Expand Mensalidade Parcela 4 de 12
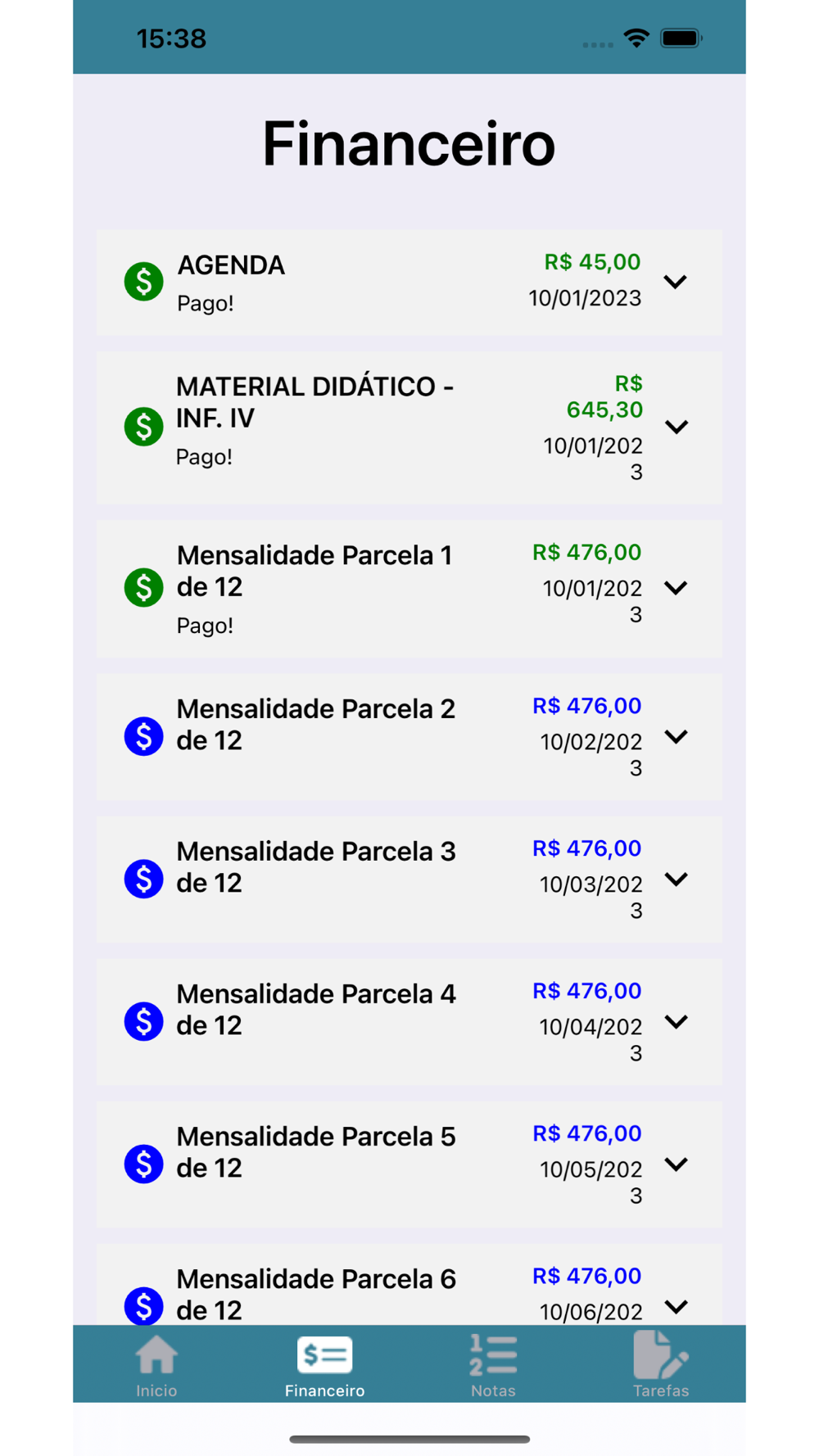The width and height of the screenshot is (819, 1456). 676,1022
